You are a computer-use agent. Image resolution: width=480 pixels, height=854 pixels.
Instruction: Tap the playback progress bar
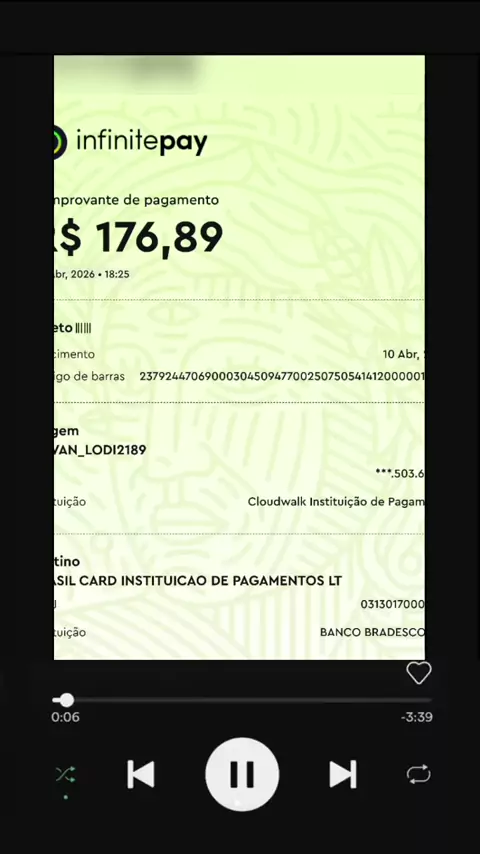coord(242,700)
